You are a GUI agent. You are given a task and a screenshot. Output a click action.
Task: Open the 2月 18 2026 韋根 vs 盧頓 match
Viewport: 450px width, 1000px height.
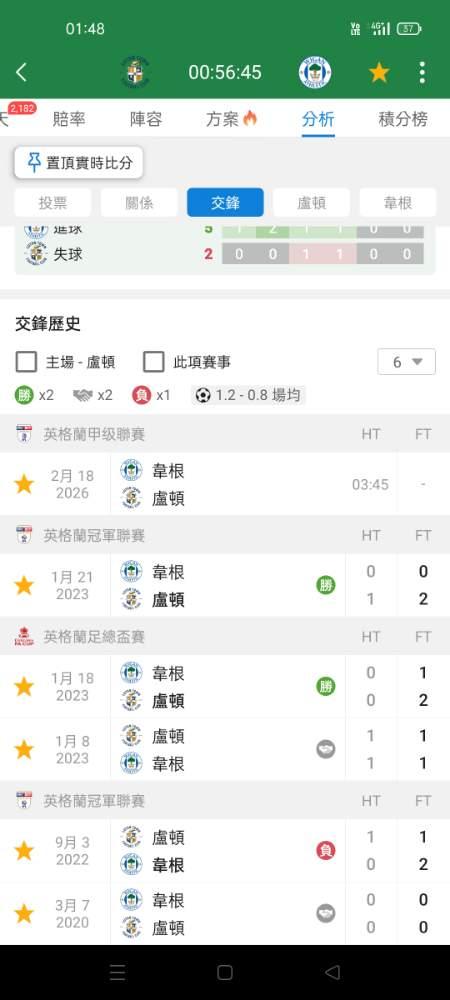pyautogui.click(x=225, y=484)
